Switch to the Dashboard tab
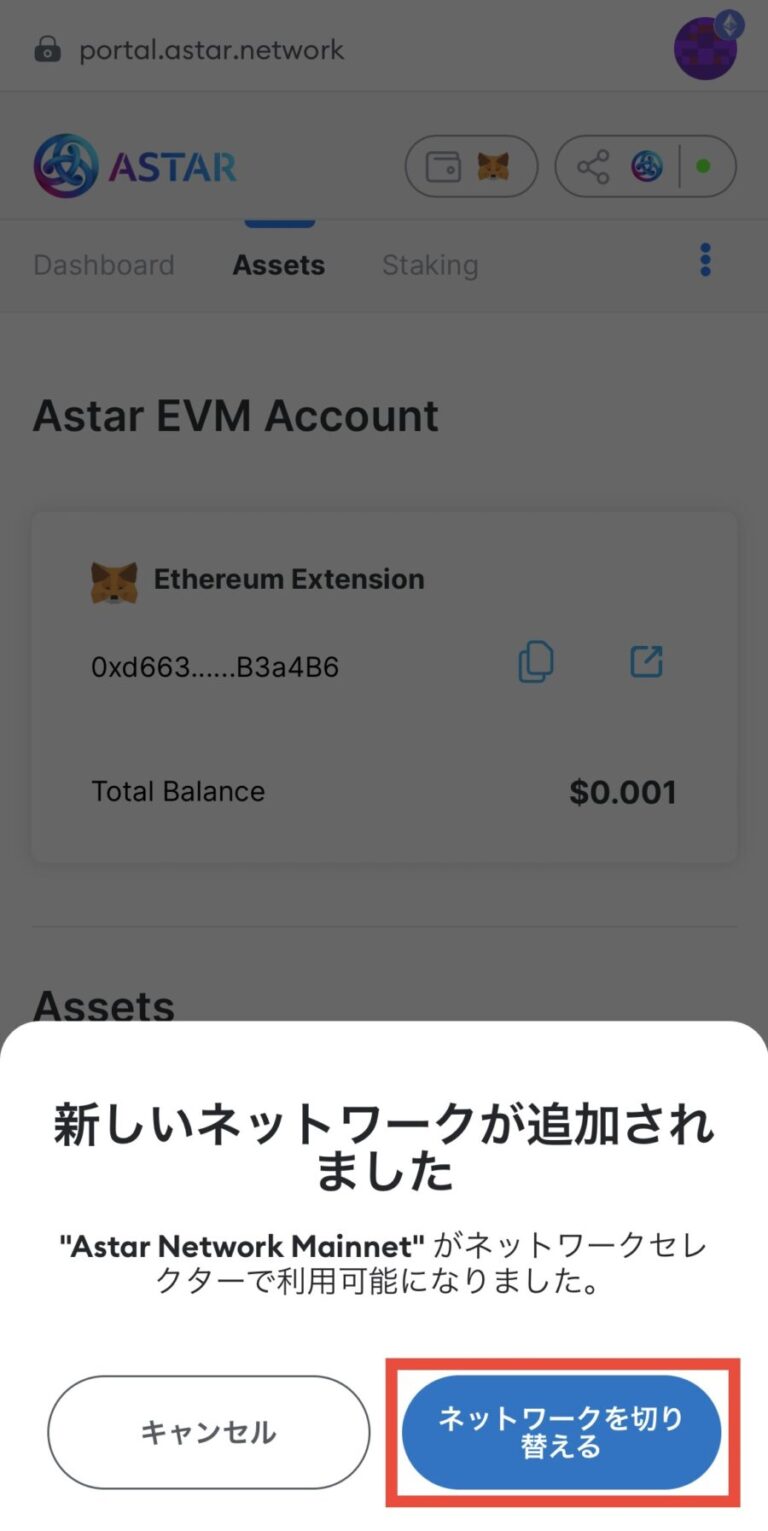The height and width of the screenshot is (1531, 768). coord(104,265)
